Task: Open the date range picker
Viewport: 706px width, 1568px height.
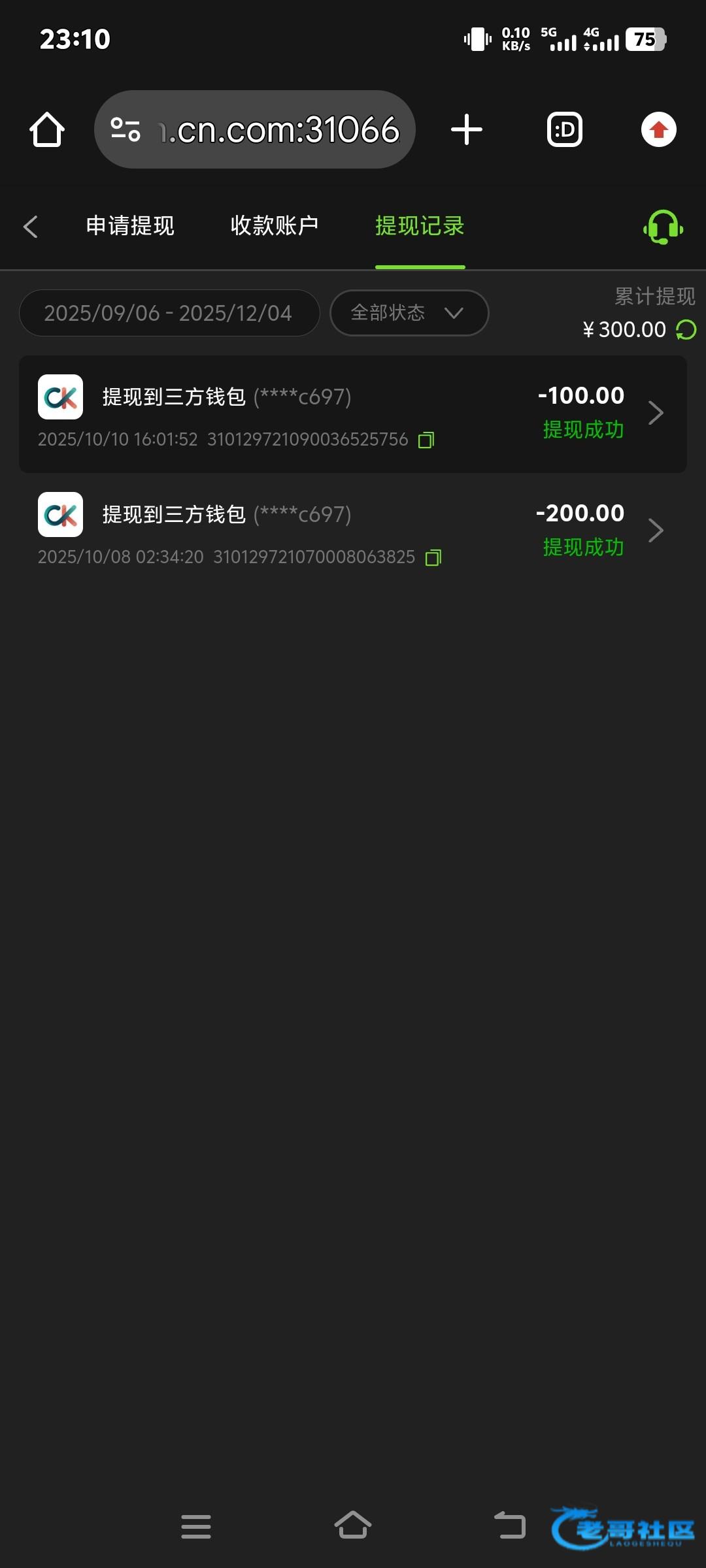Action: point(169,313)
